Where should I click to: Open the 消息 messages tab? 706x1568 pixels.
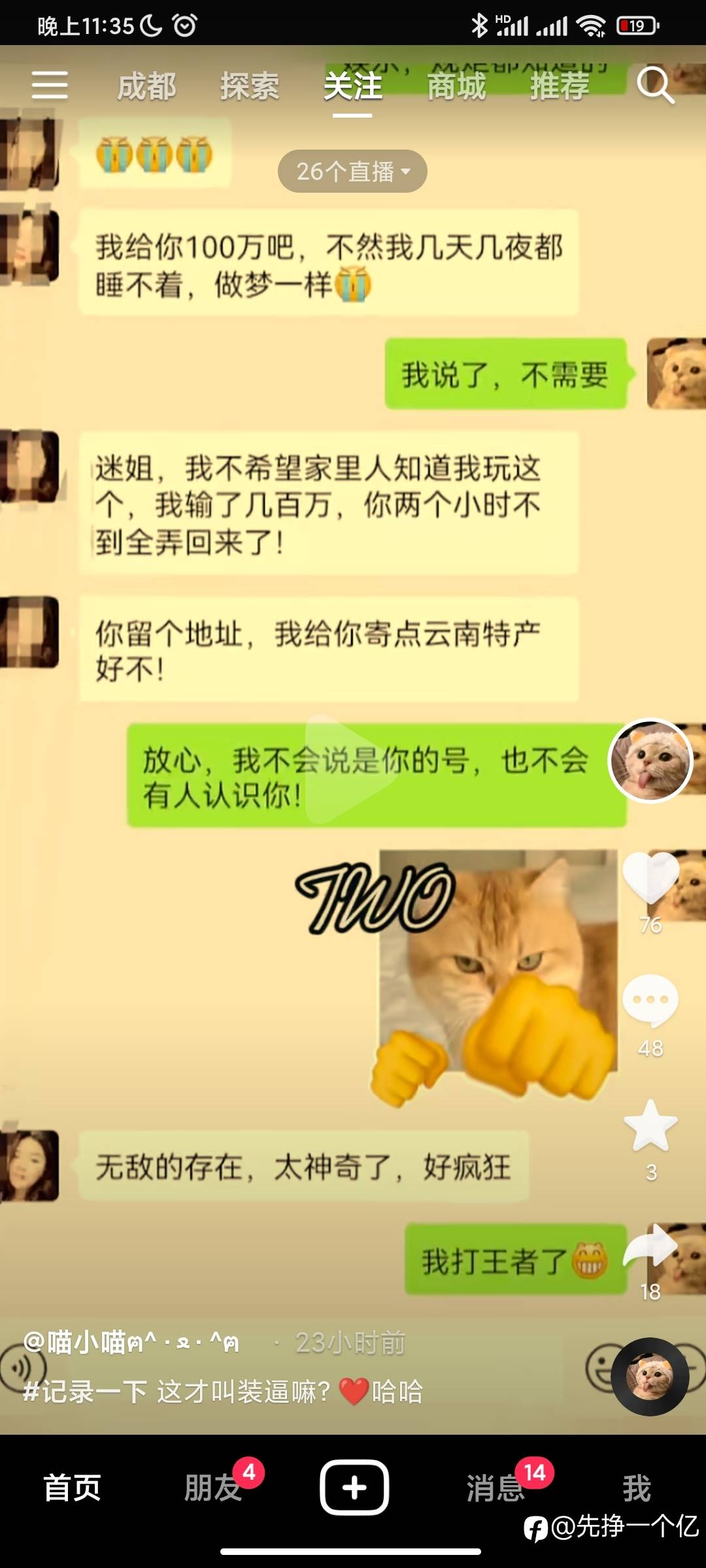pyautogui.click(x=496, y=1488)
